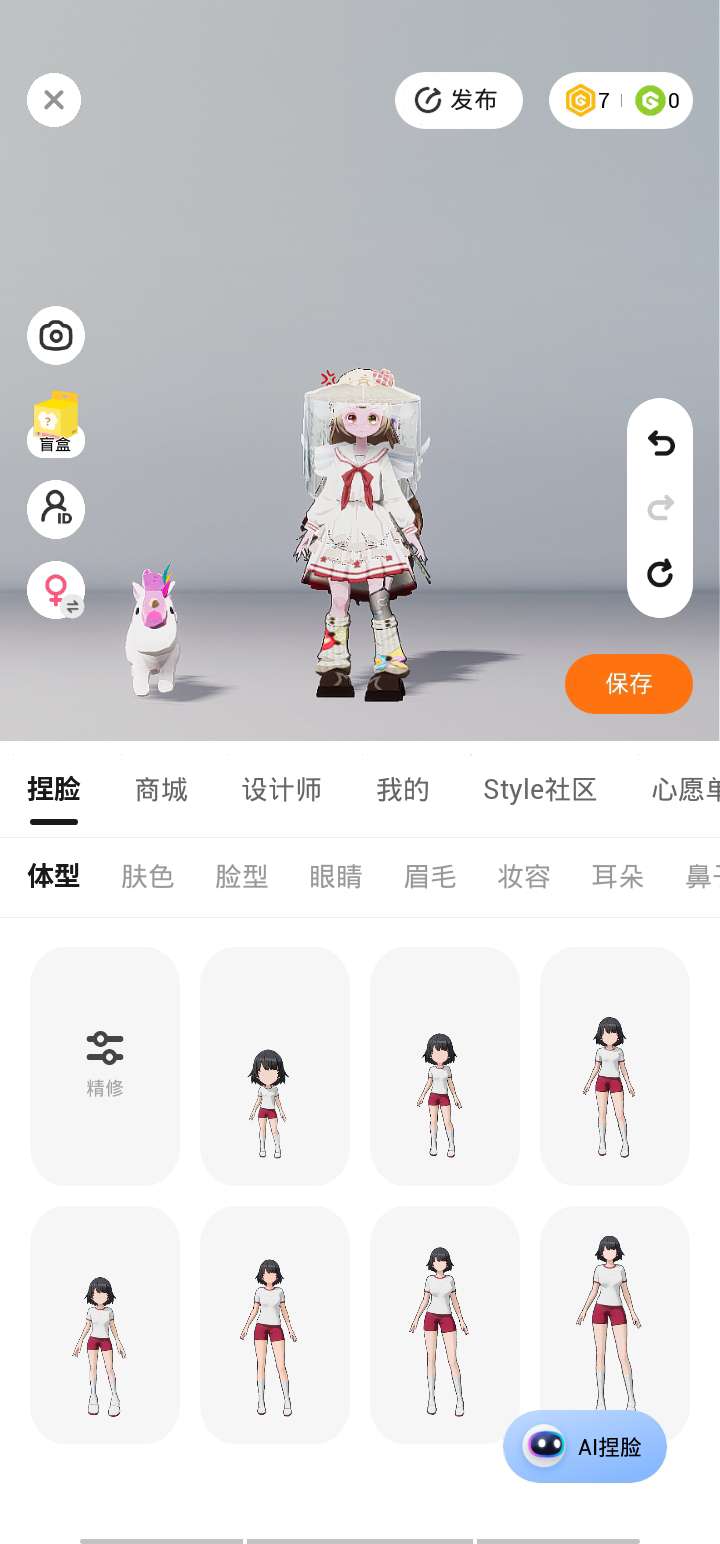Switch avatar gender
Screen dimensions: 720x1544
56,590
